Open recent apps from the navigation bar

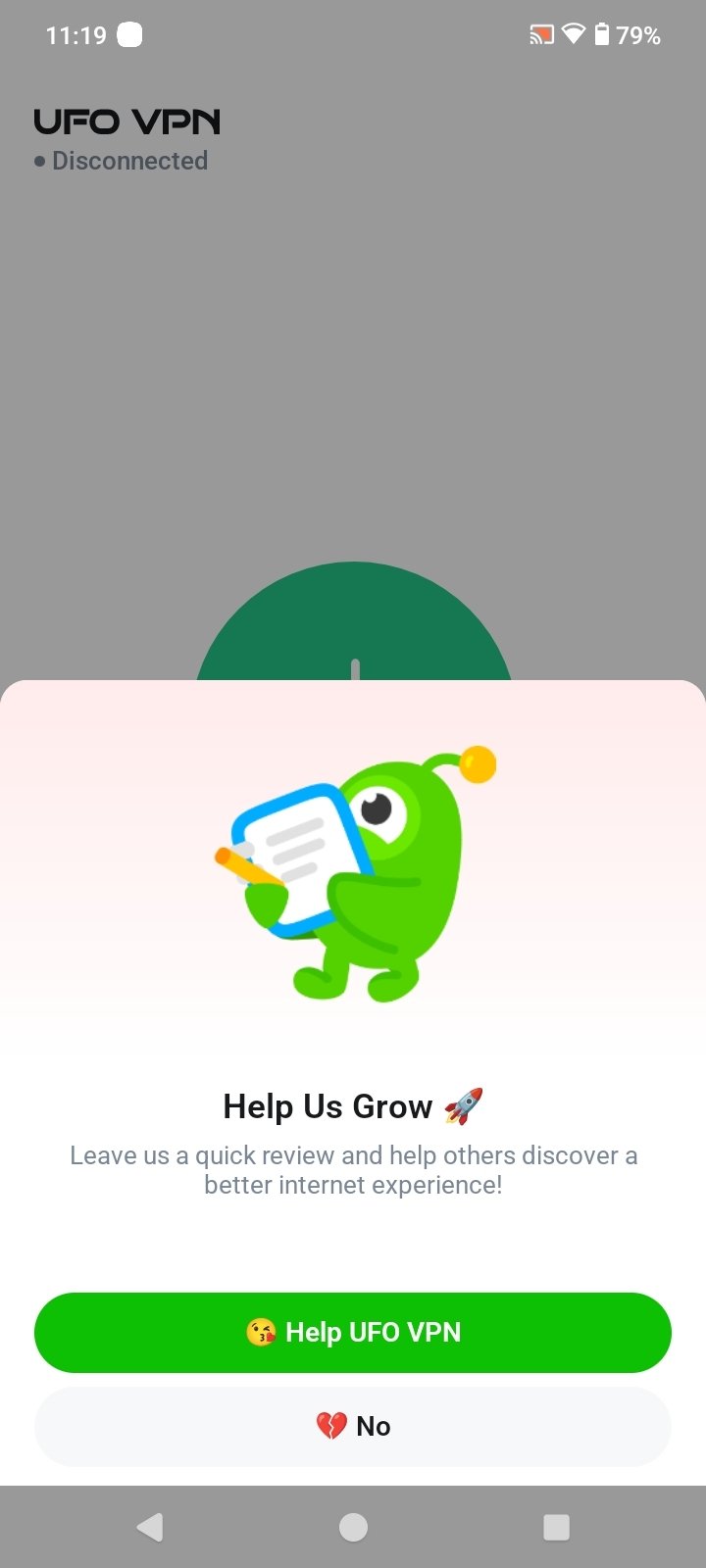tap(556, 1527)
